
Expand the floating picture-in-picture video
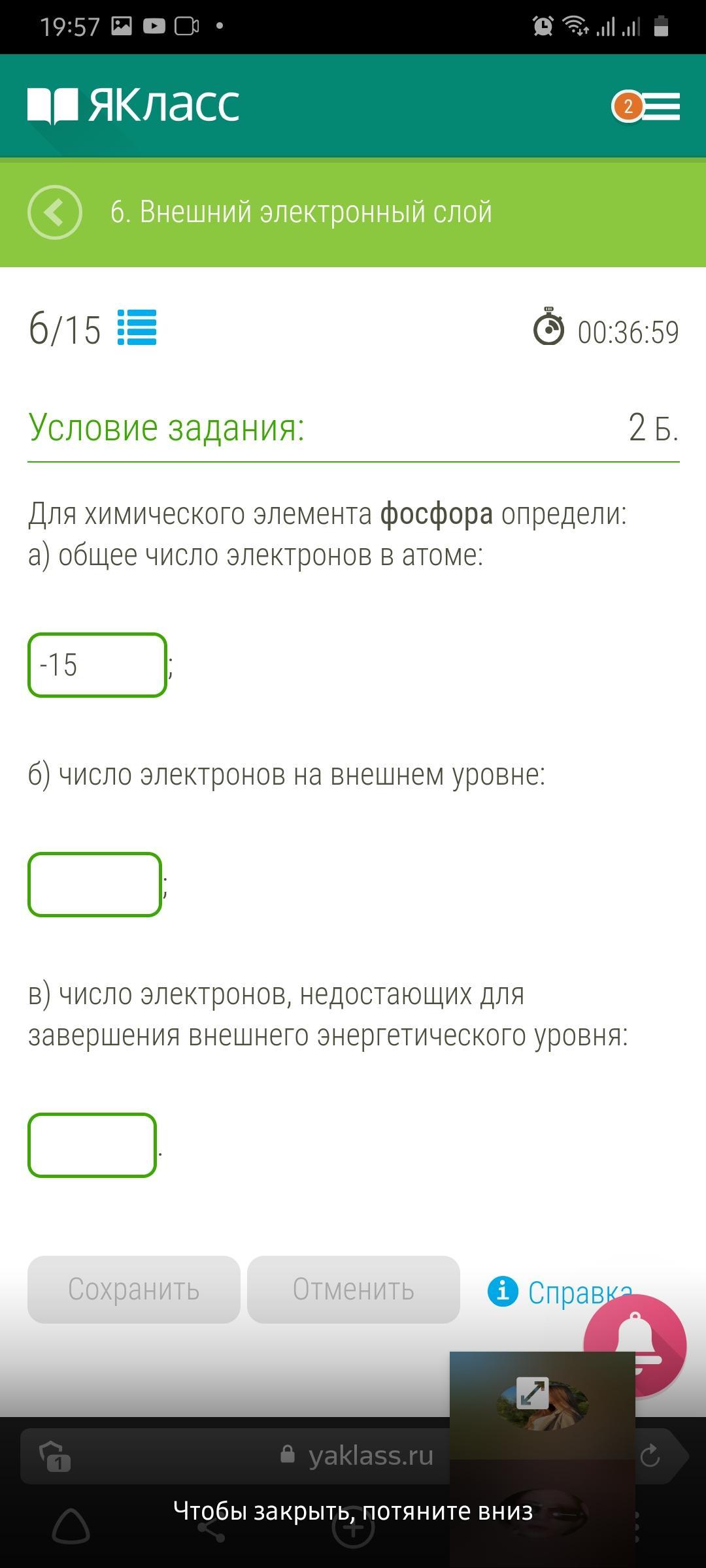coord(533,1392)
